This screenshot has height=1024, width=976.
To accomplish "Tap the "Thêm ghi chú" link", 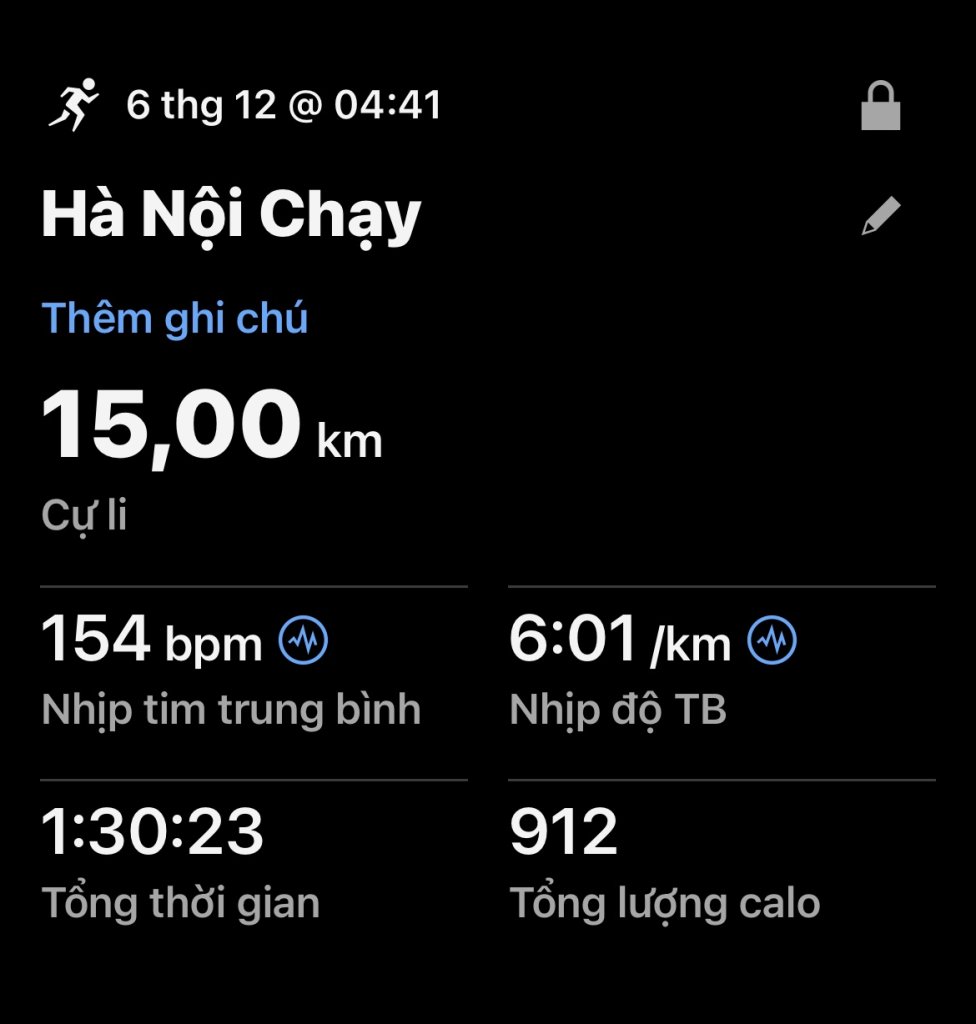I will point(175,318).
